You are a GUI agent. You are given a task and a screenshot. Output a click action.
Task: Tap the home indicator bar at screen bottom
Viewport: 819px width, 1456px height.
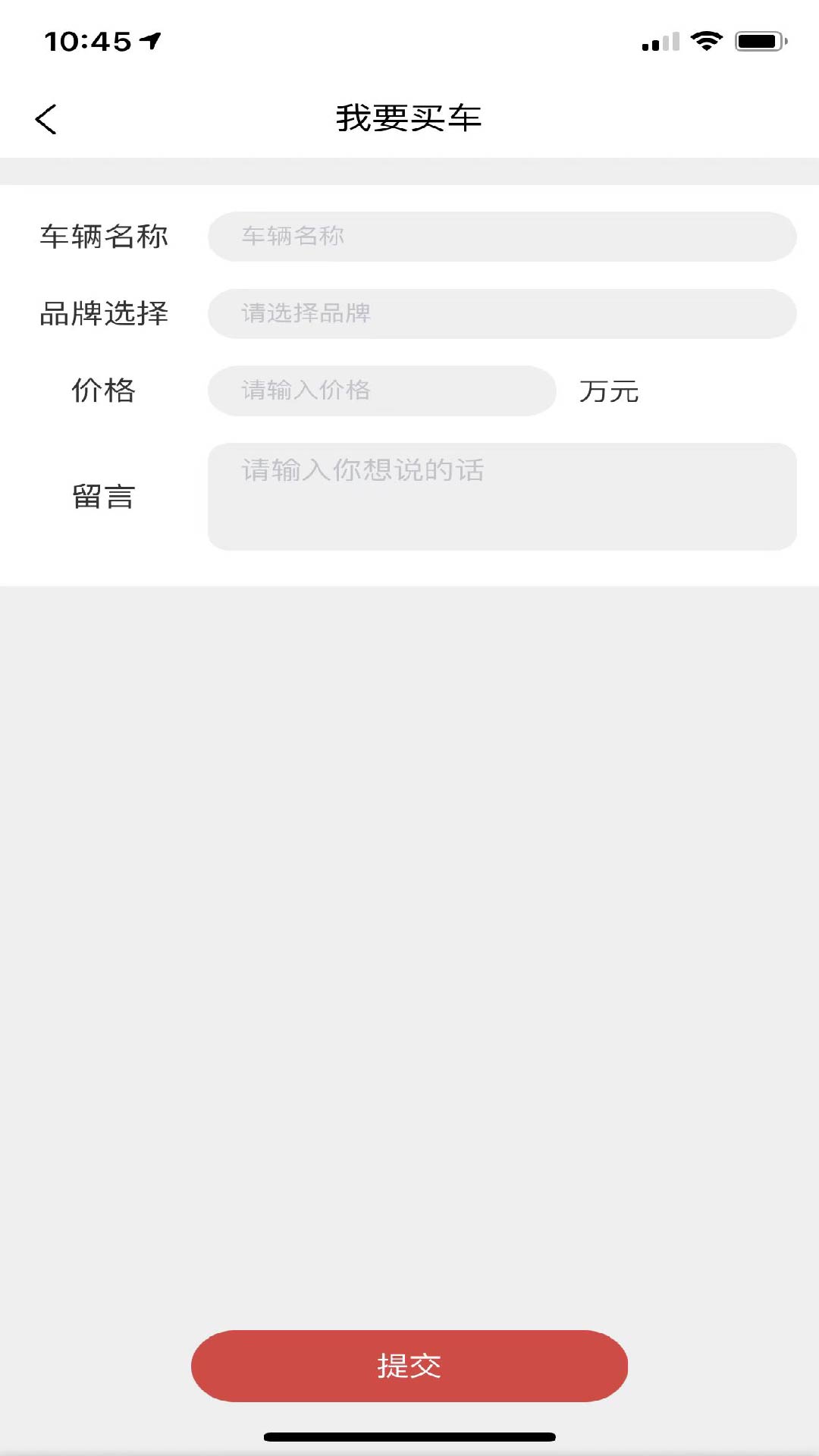pos(409,1437)
